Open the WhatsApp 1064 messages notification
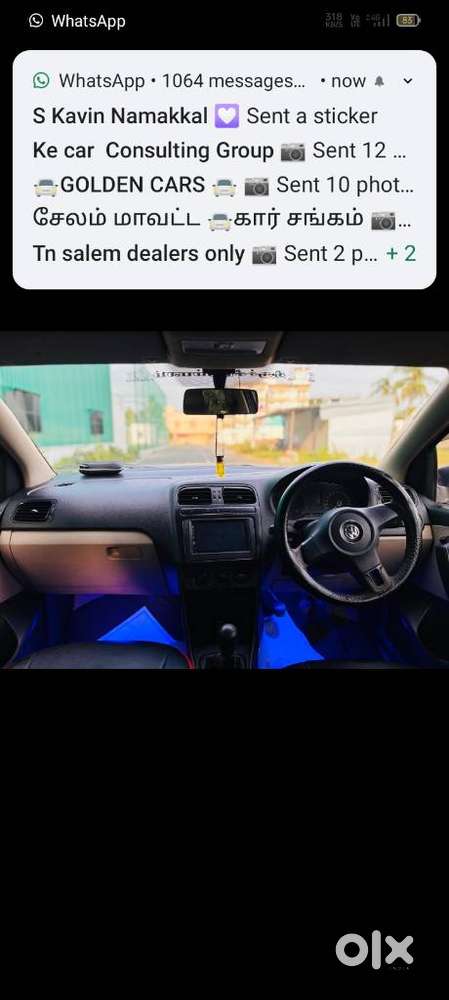The width and height of the screenshot is (449, 1000). click(x=224, y=170)
